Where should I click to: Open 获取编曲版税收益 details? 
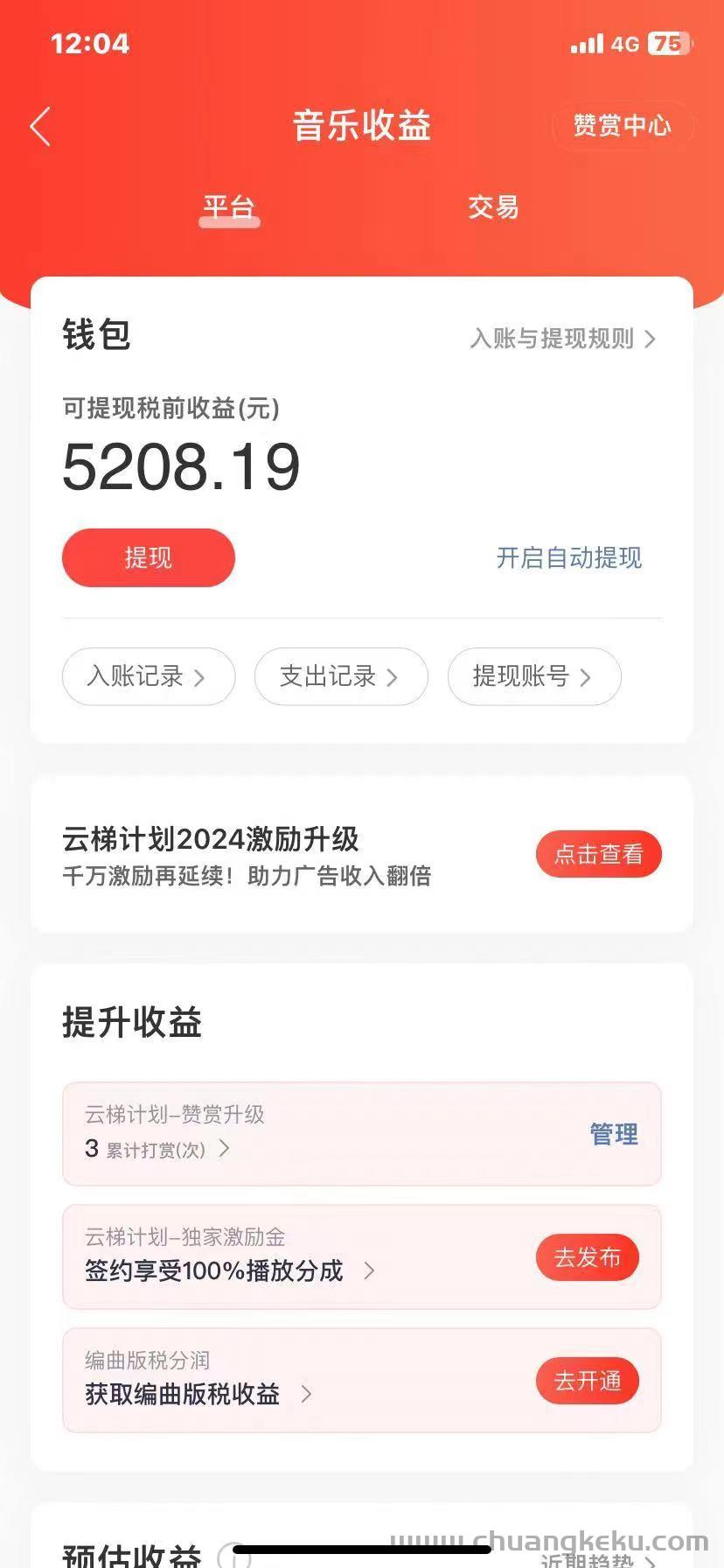(198, 1394)
